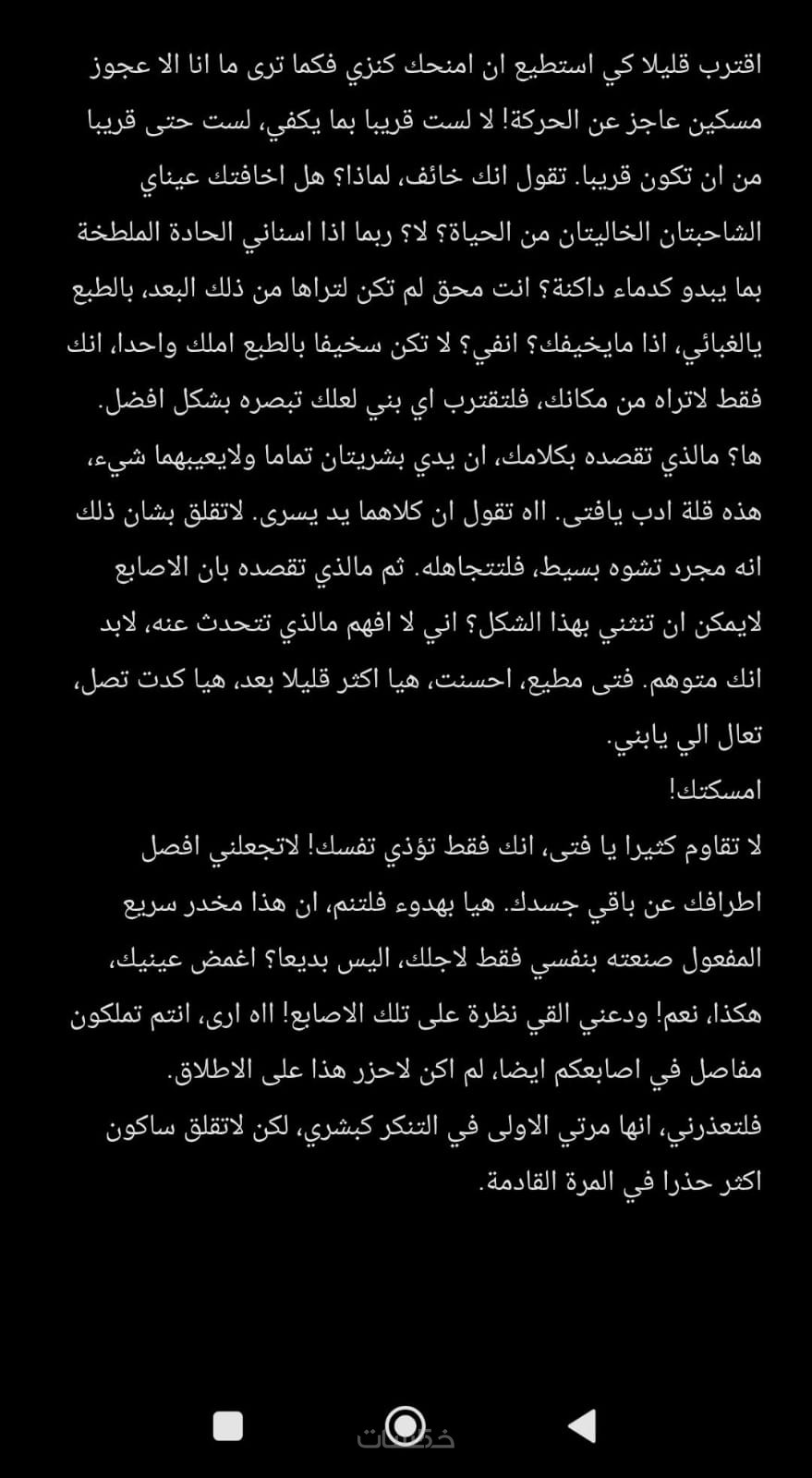Open recent apps with the square button
Screen dimensions: 812x1478
coord(228,1425)
